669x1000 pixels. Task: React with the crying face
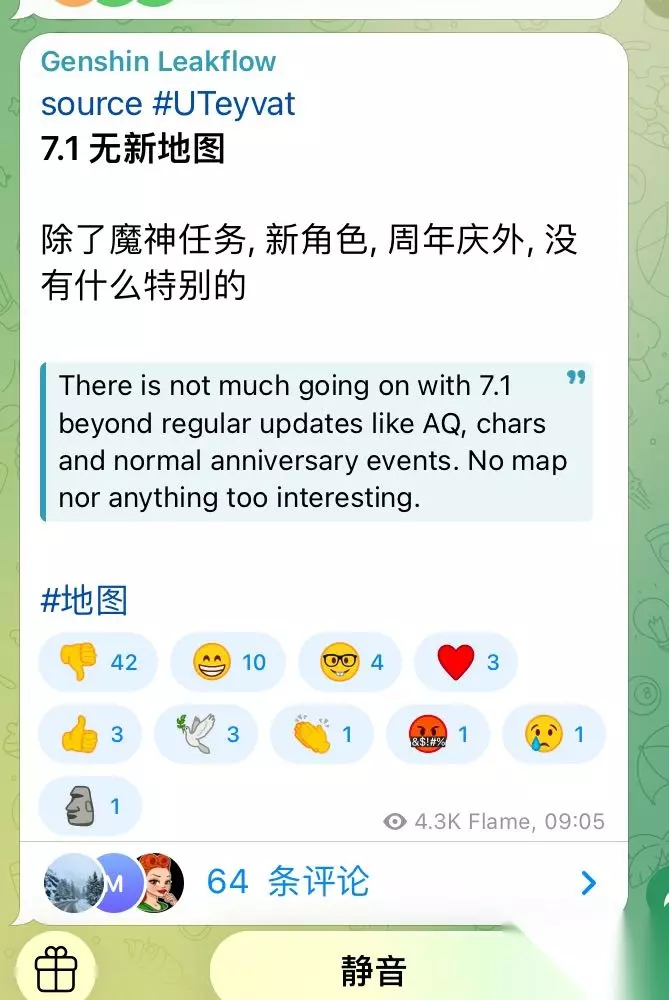coord(554,734)
